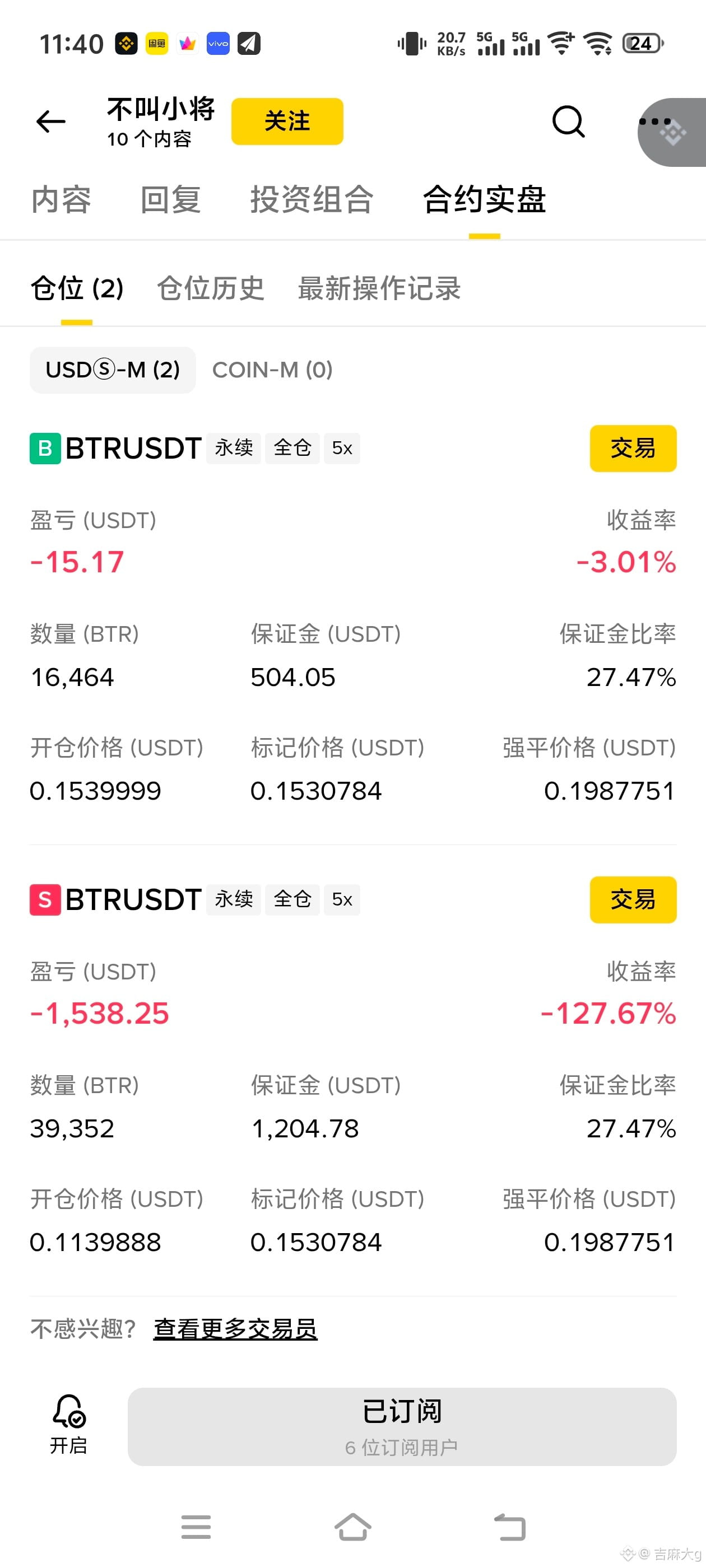The height and width of the screenshot is (1568, 706).
Task: Tap 交易 on the long BTRUSDT position
Action: point(633,448)
